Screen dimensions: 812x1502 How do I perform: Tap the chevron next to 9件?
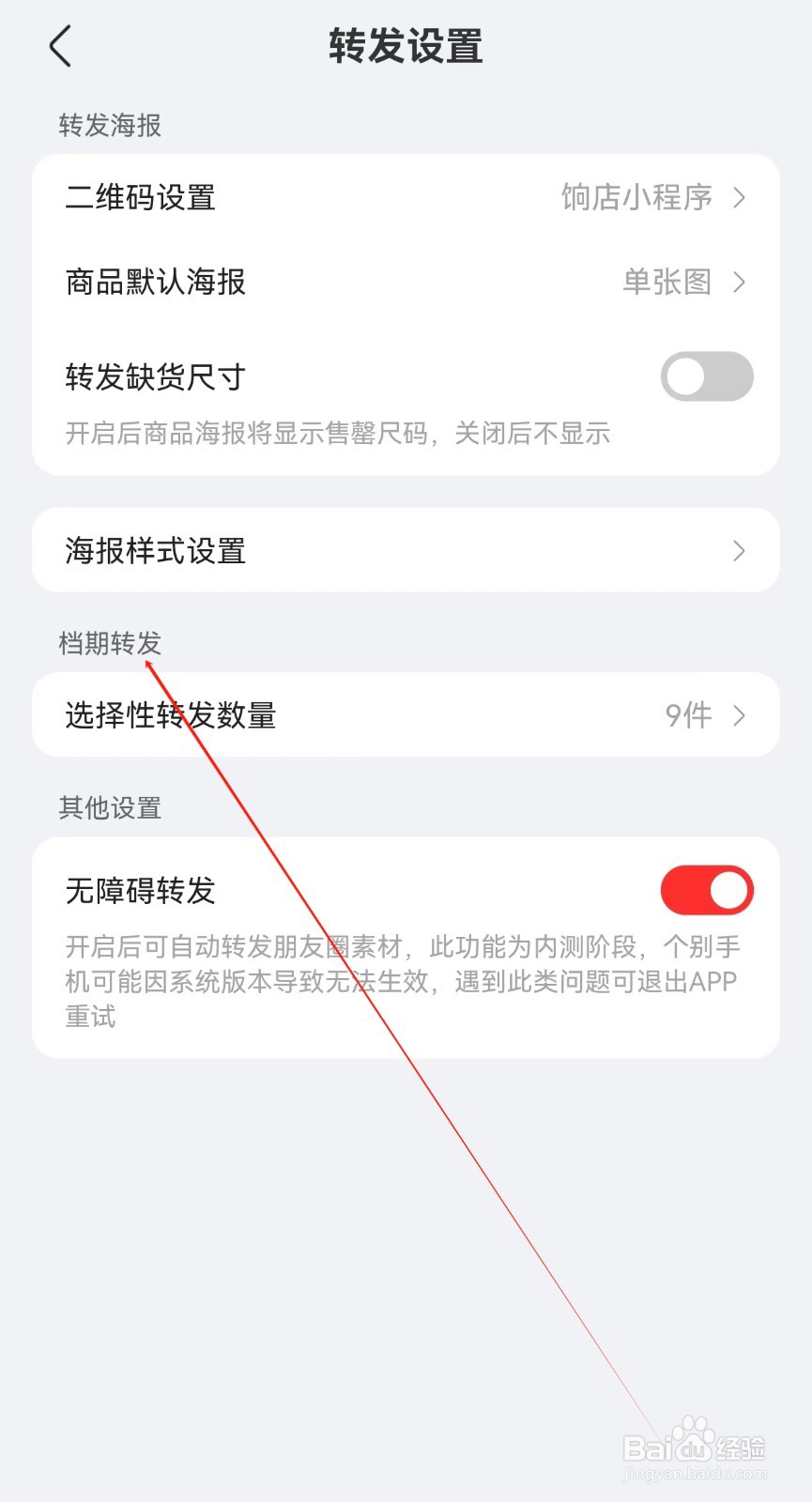pos(741,715)
